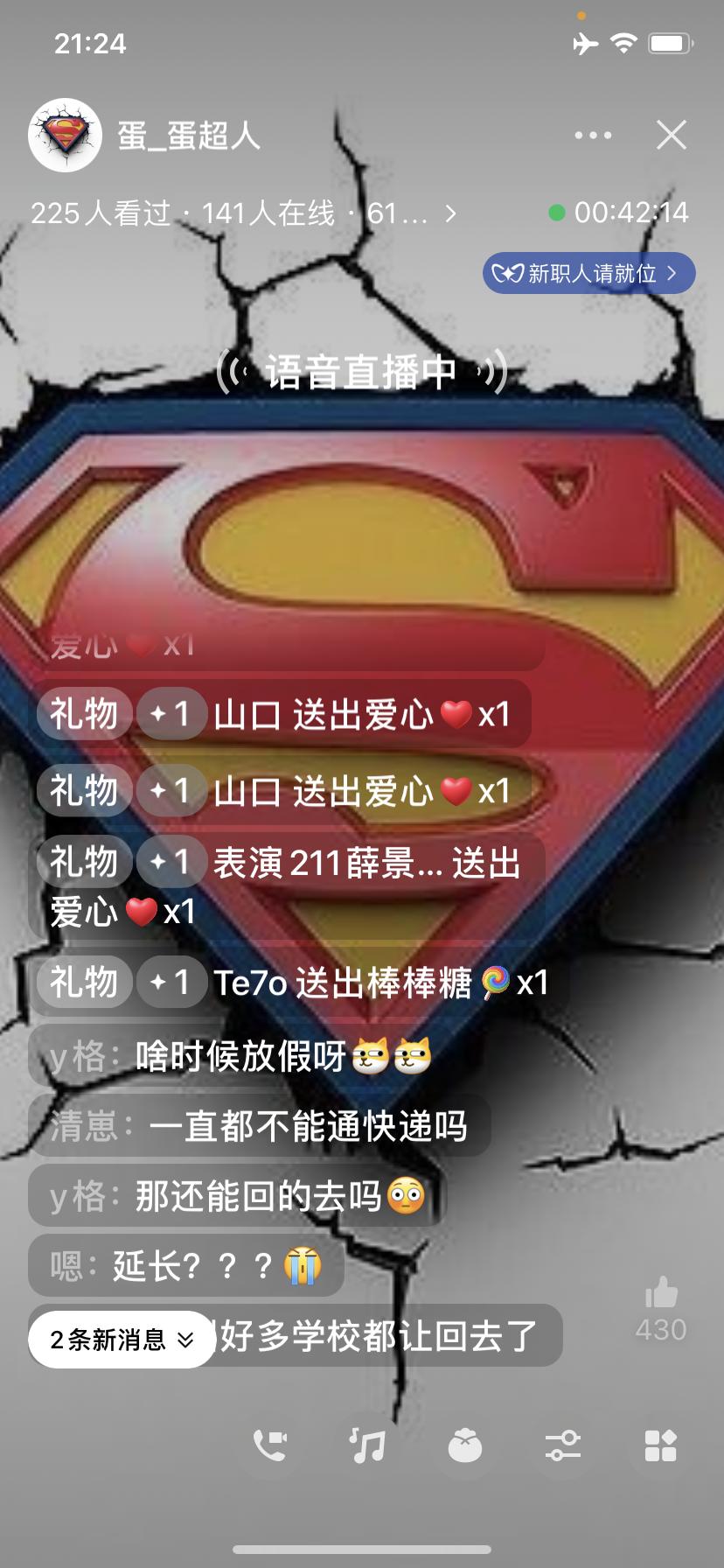Tap the thumbs-up like icon
This screenshot has width=724, height=1568.
661,1293
